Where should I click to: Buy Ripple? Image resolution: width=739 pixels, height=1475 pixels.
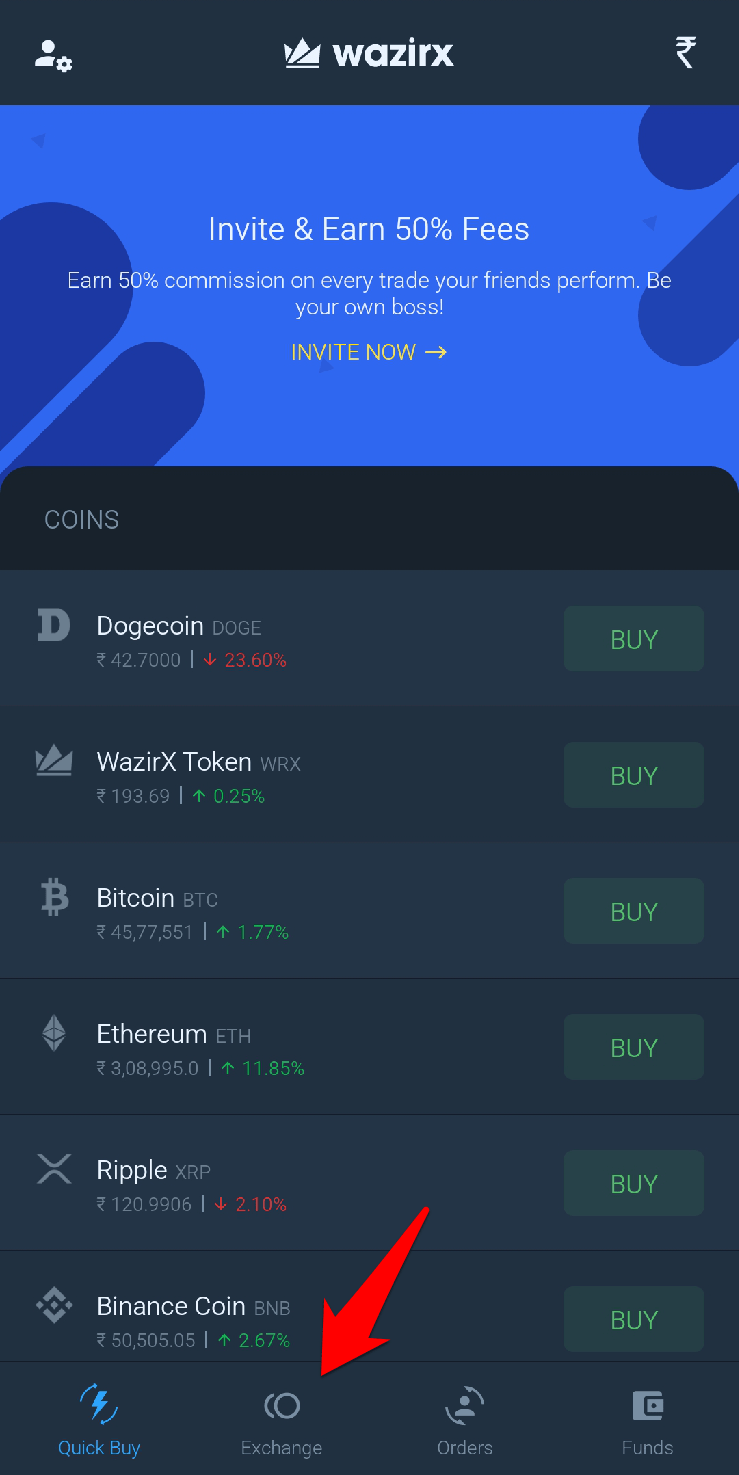pyautogui.click(x=633, y=1183)
